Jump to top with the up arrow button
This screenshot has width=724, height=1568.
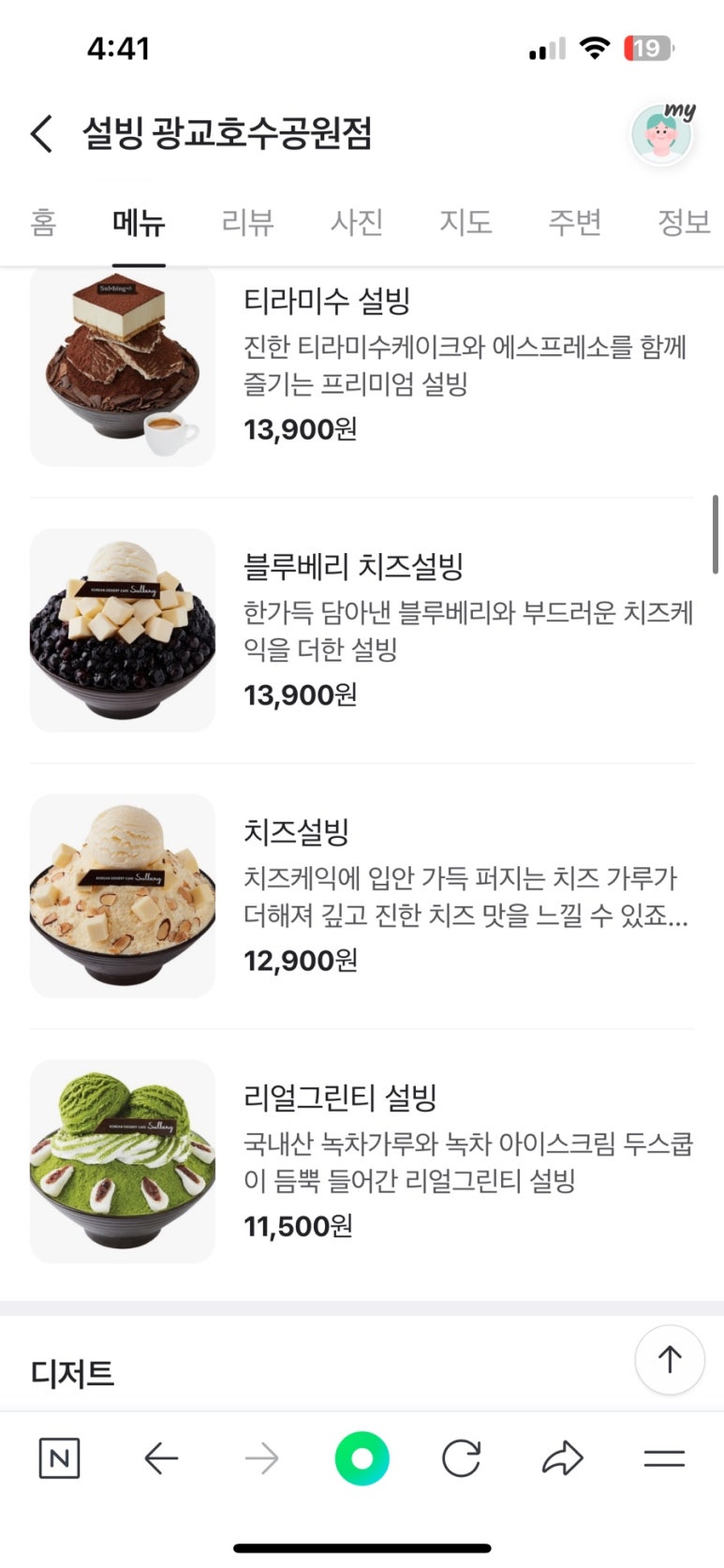[x=669, y=1359]
